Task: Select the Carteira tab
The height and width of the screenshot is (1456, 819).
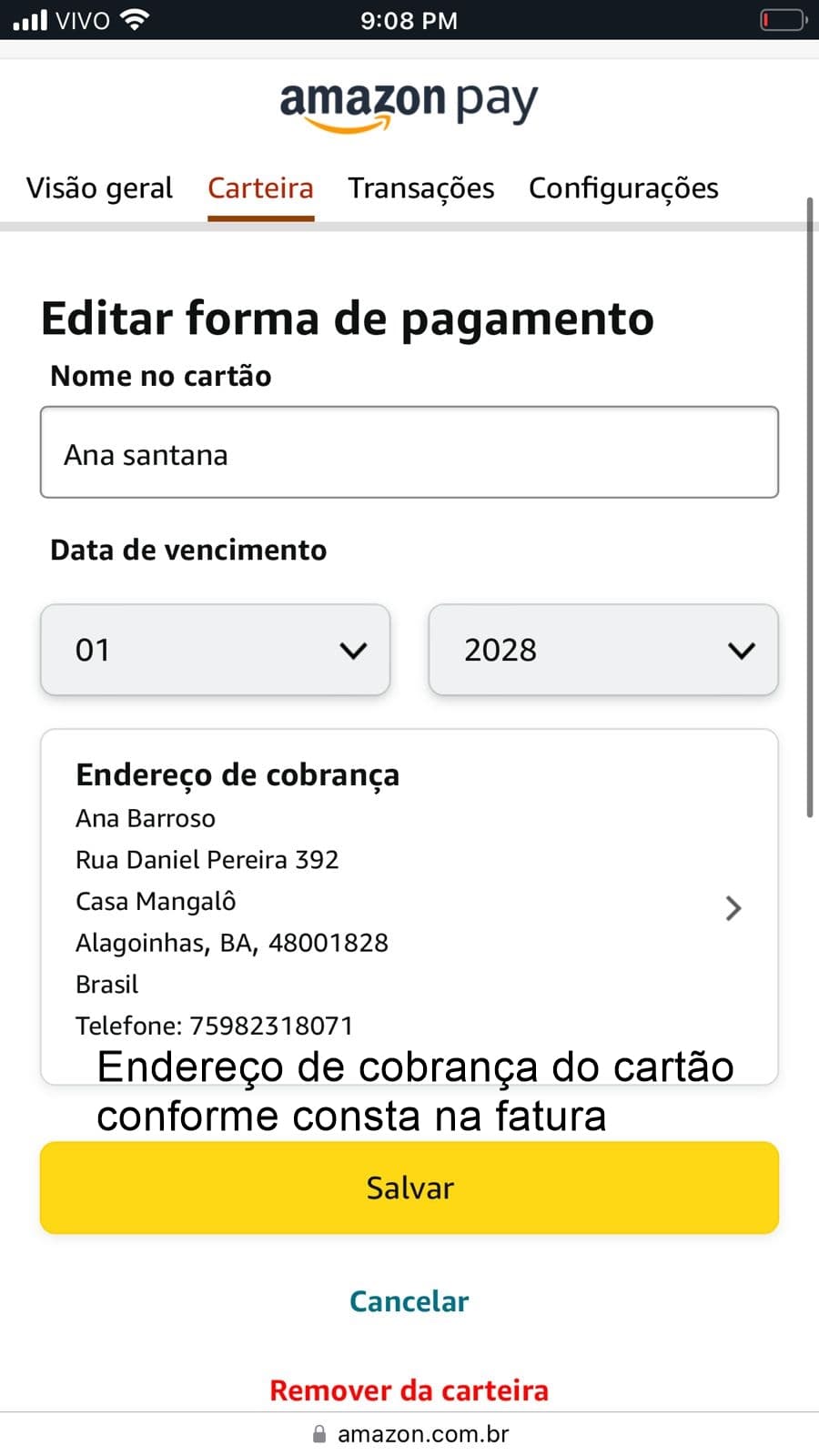Action: click(x=260, y=188)
